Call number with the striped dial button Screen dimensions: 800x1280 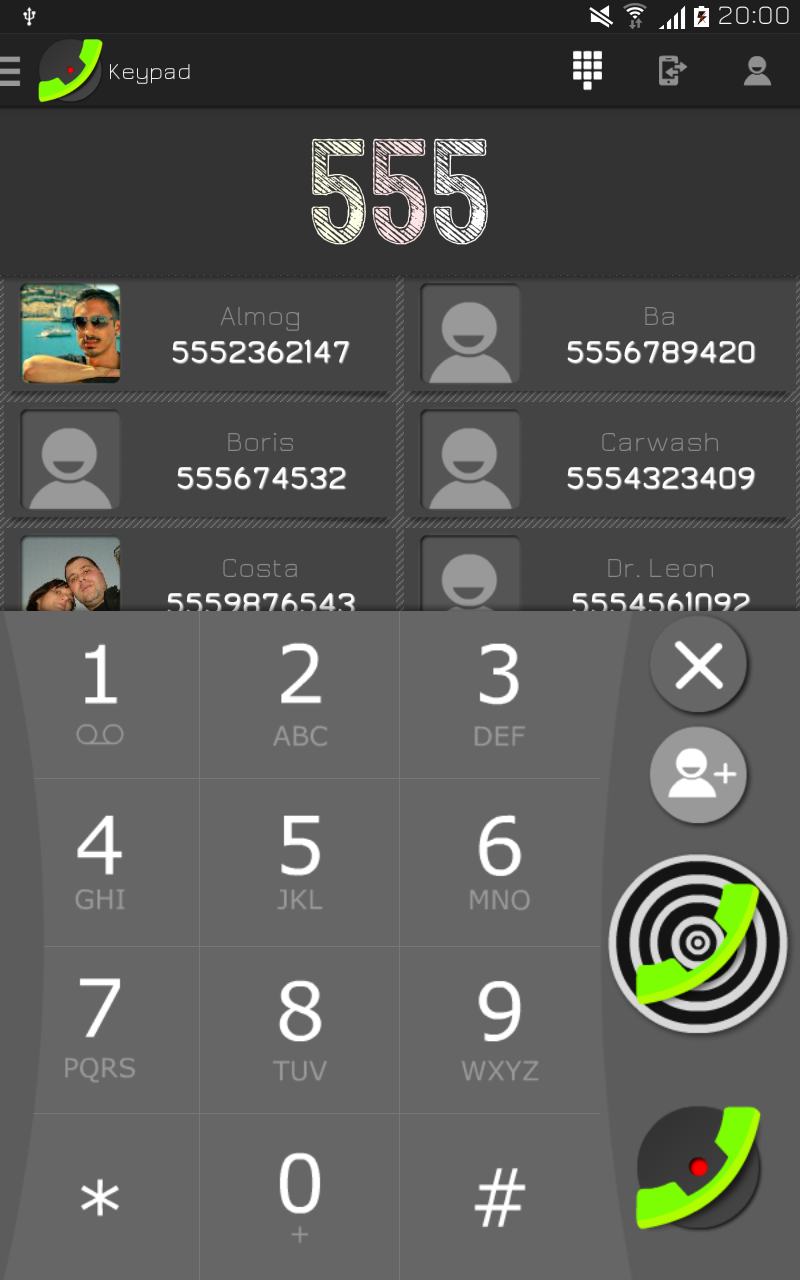pyautogui.click(x=698, y=943)
